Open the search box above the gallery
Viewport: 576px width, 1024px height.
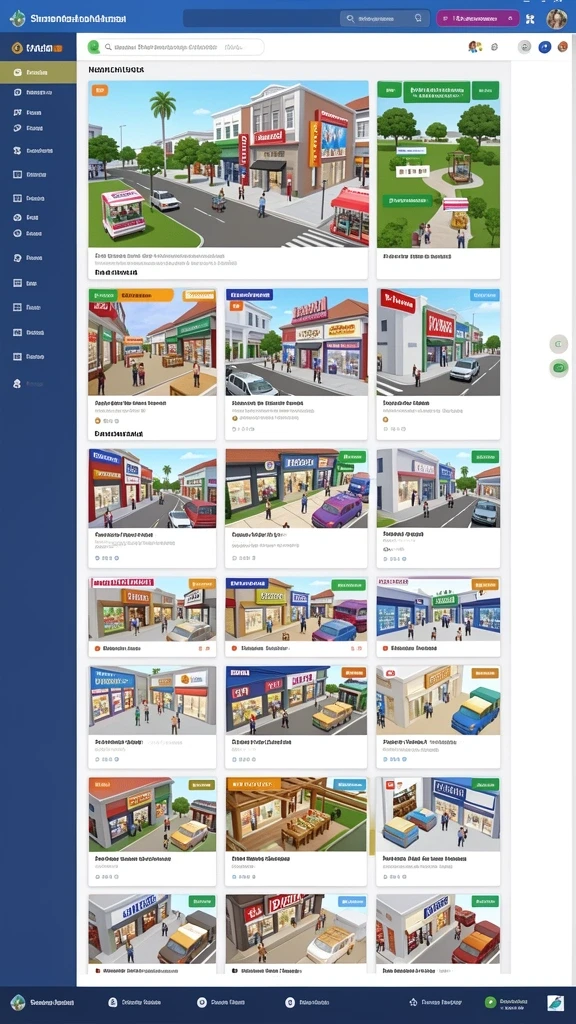coord(176,47)
